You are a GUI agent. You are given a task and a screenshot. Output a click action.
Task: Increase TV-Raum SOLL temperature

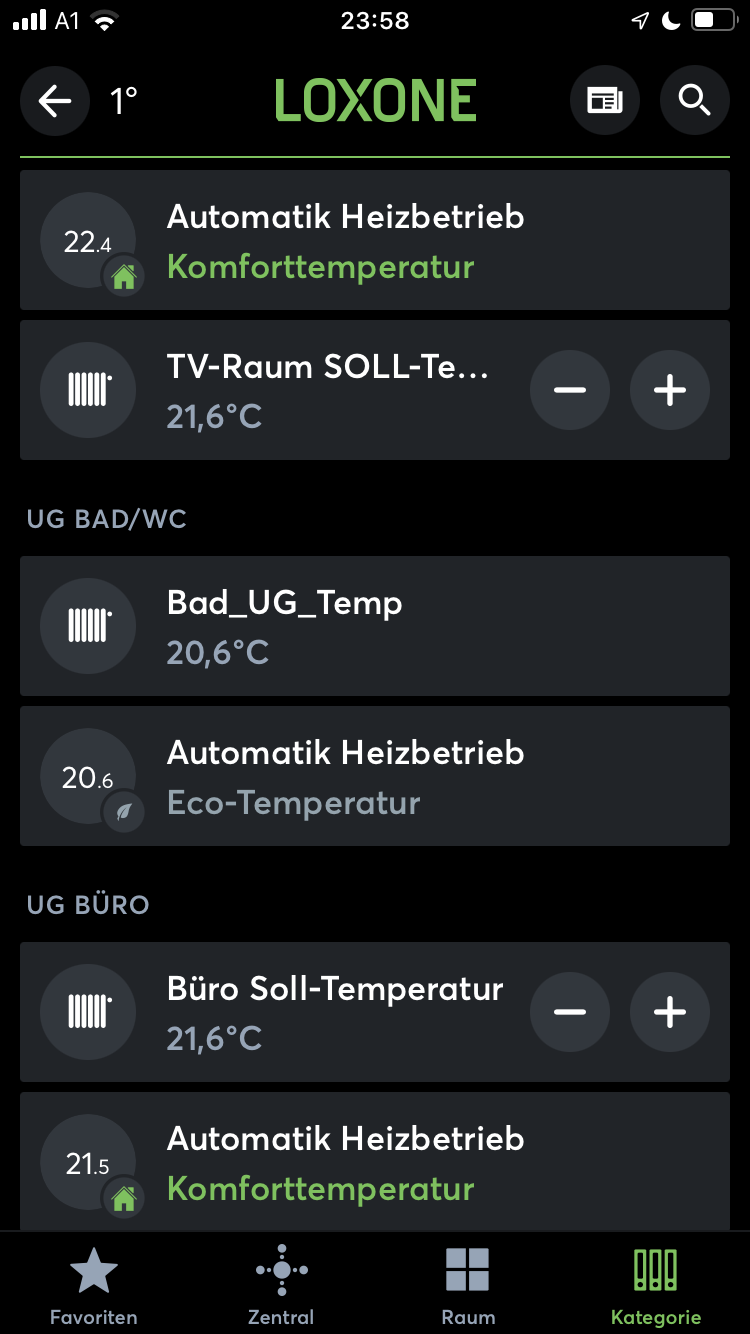[x=670, y=390]
